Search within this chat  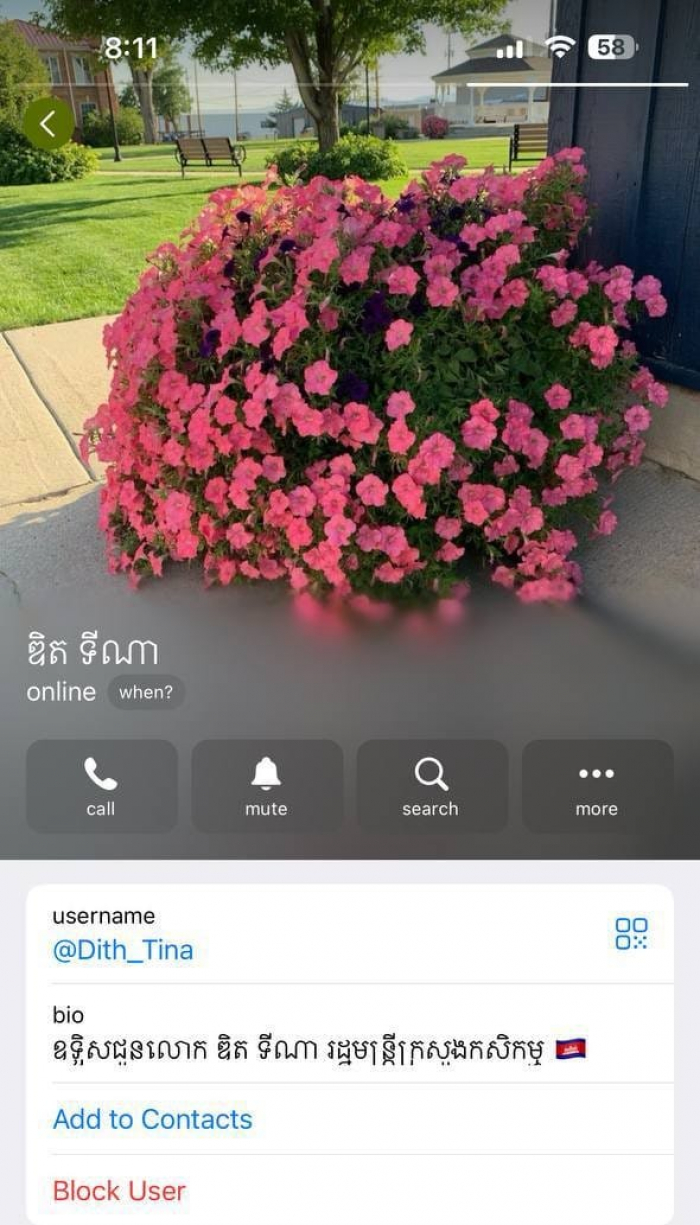tap(431, 786)
